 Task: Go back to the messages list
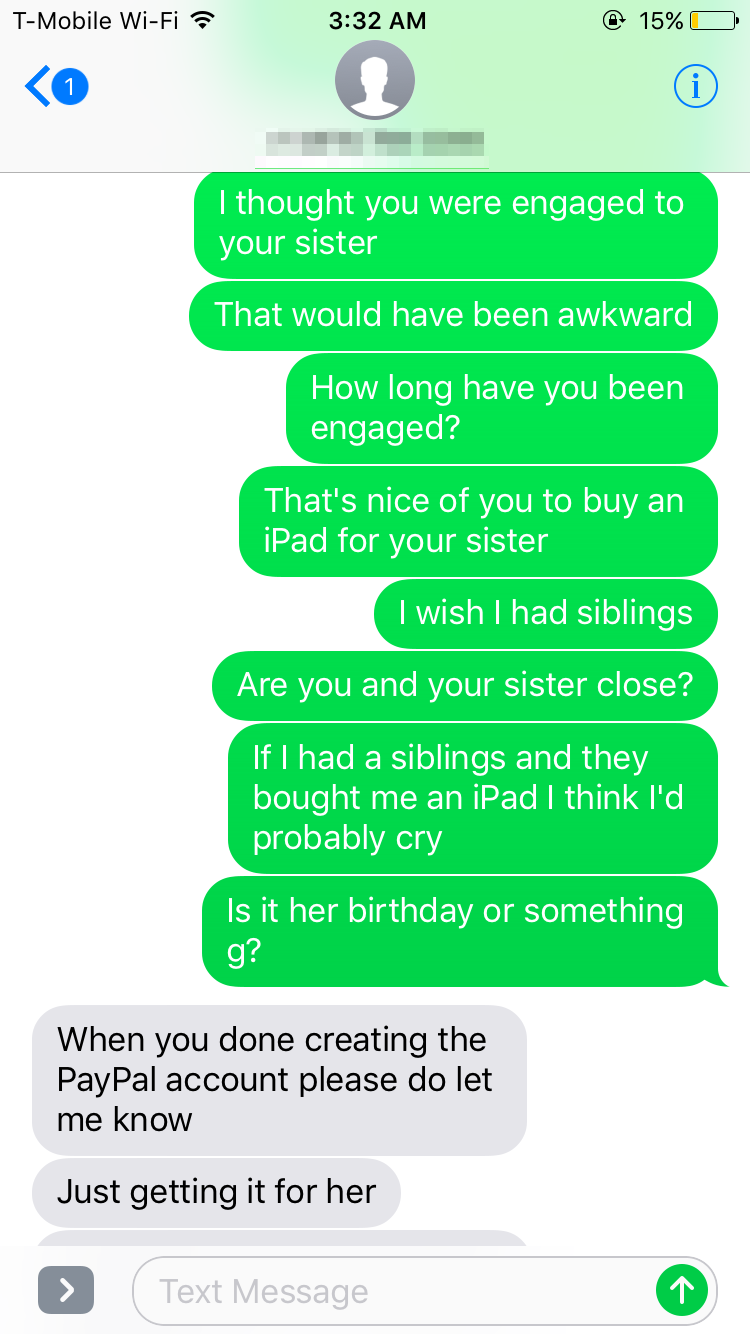click(56, 87)
